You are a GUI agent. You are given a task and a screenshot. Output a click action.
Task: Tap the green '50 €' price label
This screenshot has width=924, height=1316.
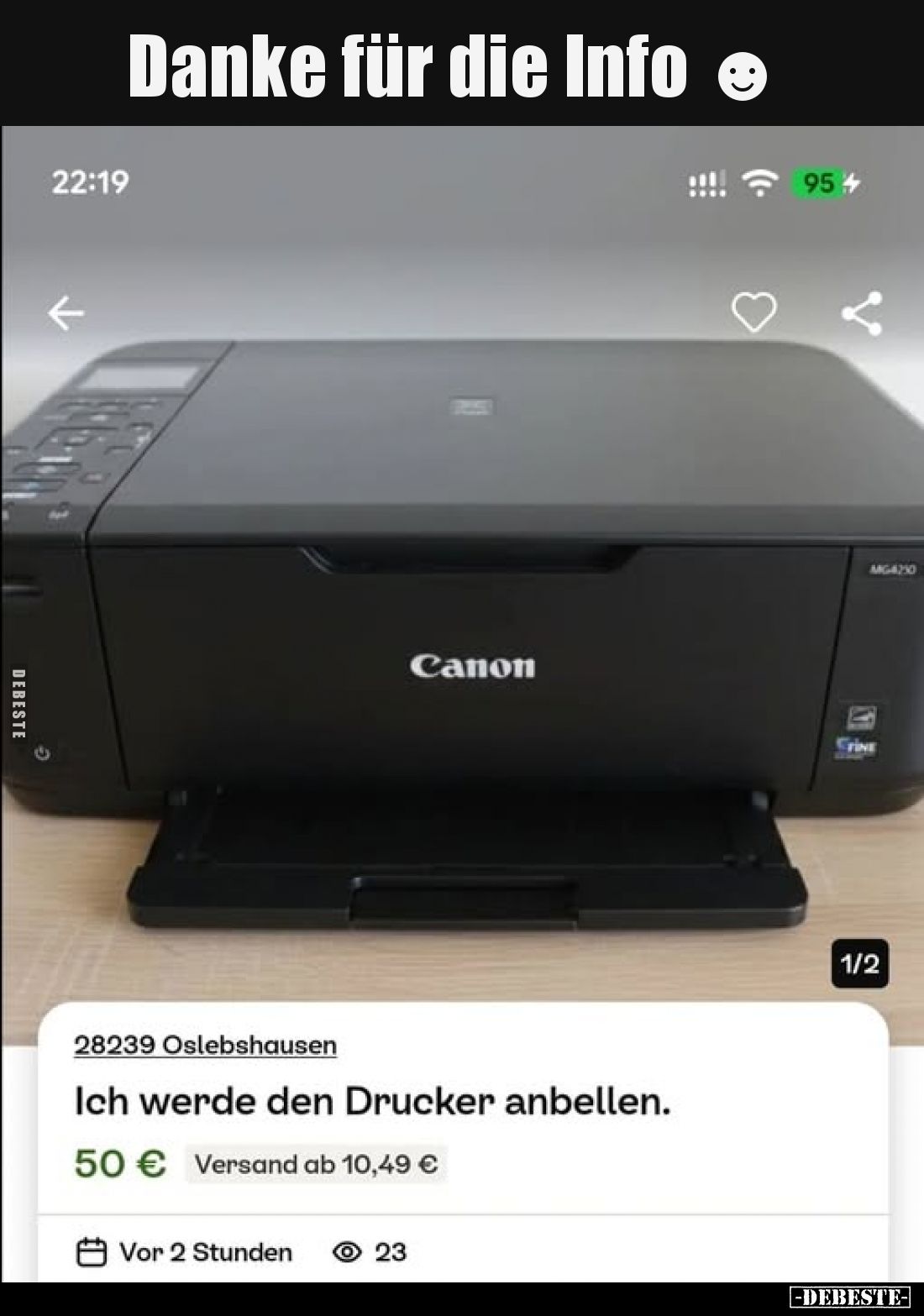coord(118,1162)
